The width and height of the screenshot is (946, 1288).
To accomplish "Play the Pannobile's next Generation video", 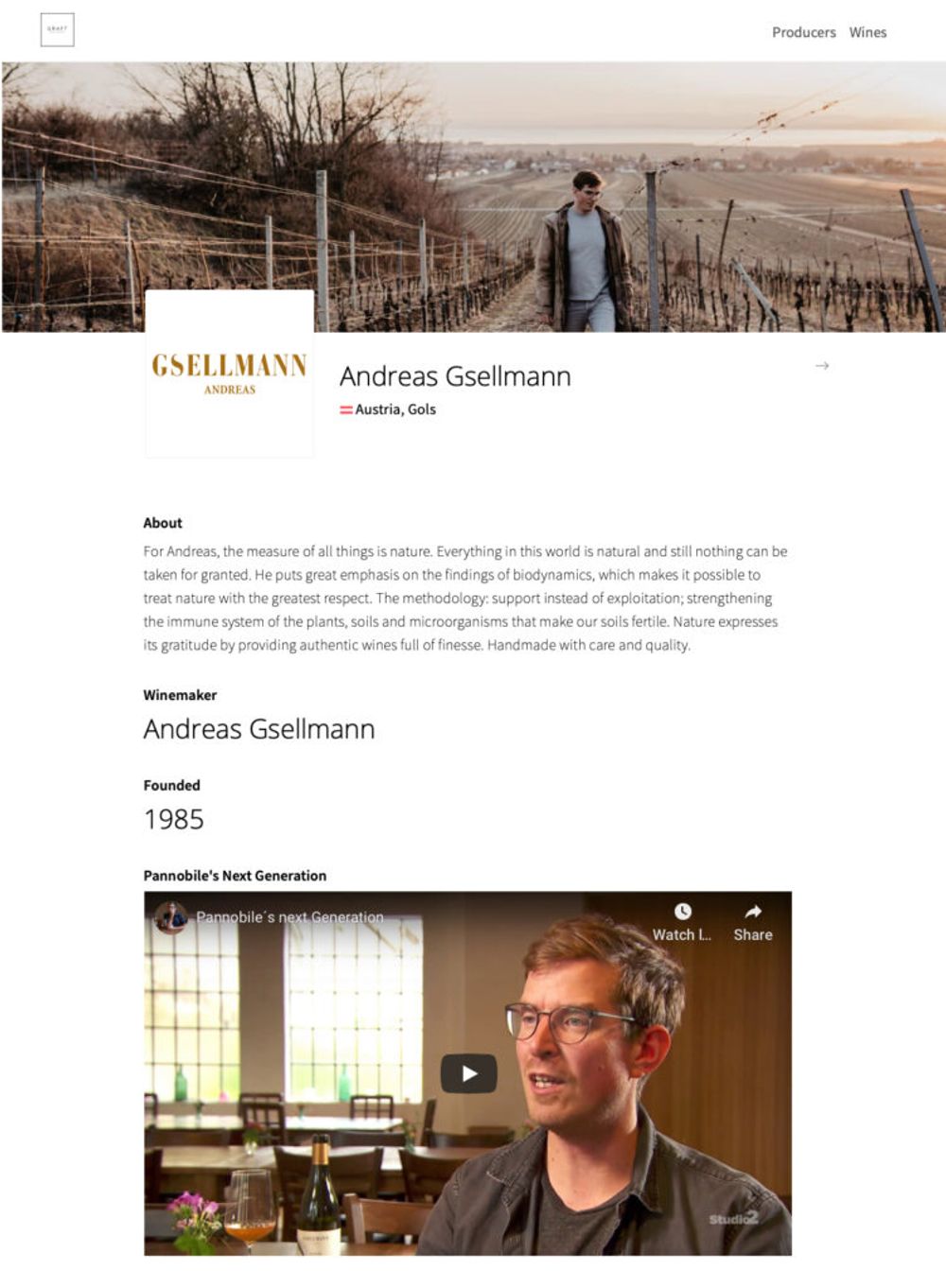I will pyautogui.click(x=468, y=1073).
